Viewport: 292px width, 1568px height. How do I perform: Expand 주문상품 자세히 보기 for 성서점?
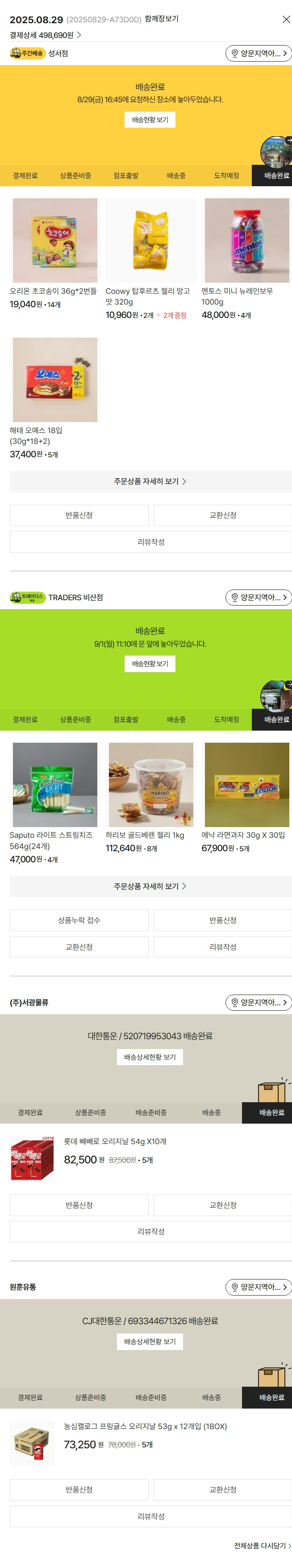click(x=150, y=481)
